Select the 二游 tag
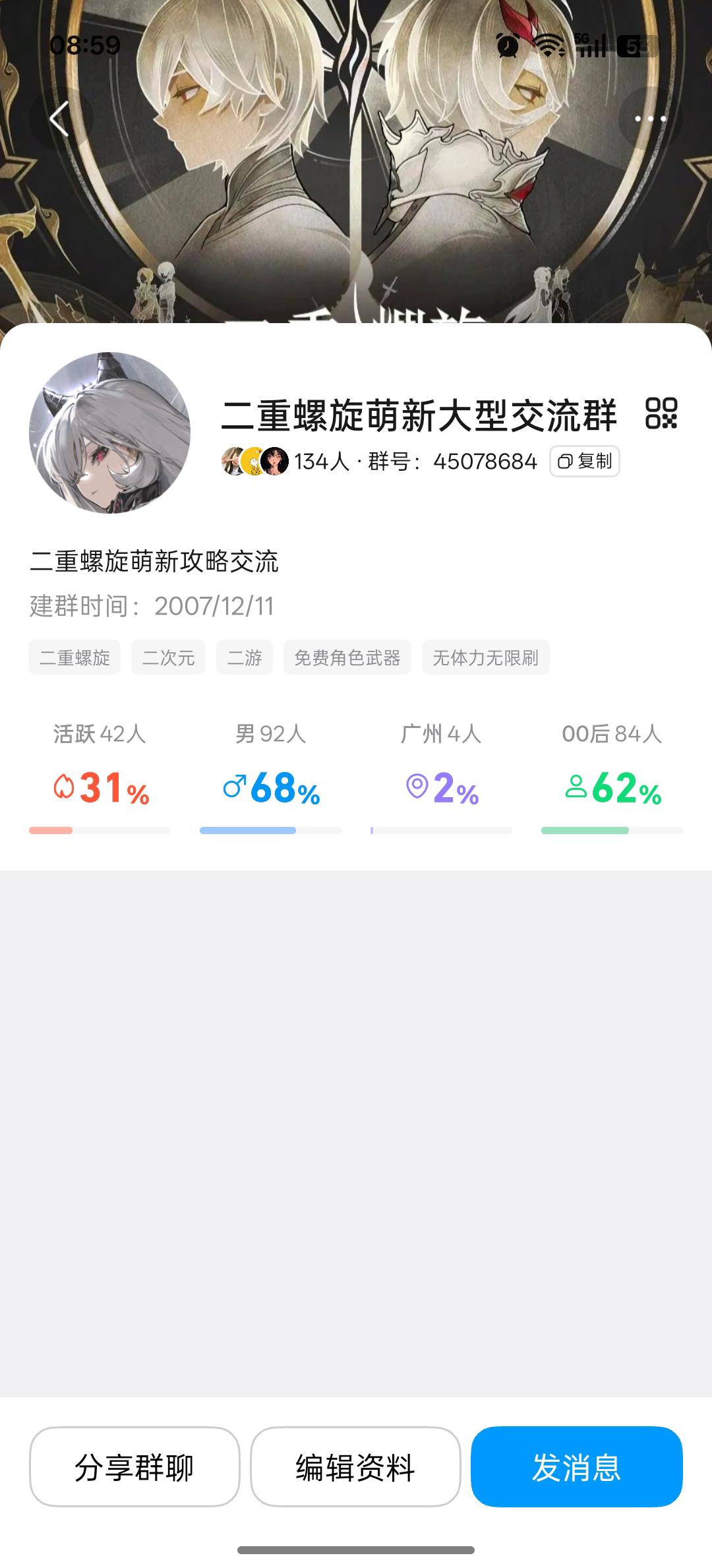Image resolution: width=712 pixels, height=1568 pixels. 245,657
